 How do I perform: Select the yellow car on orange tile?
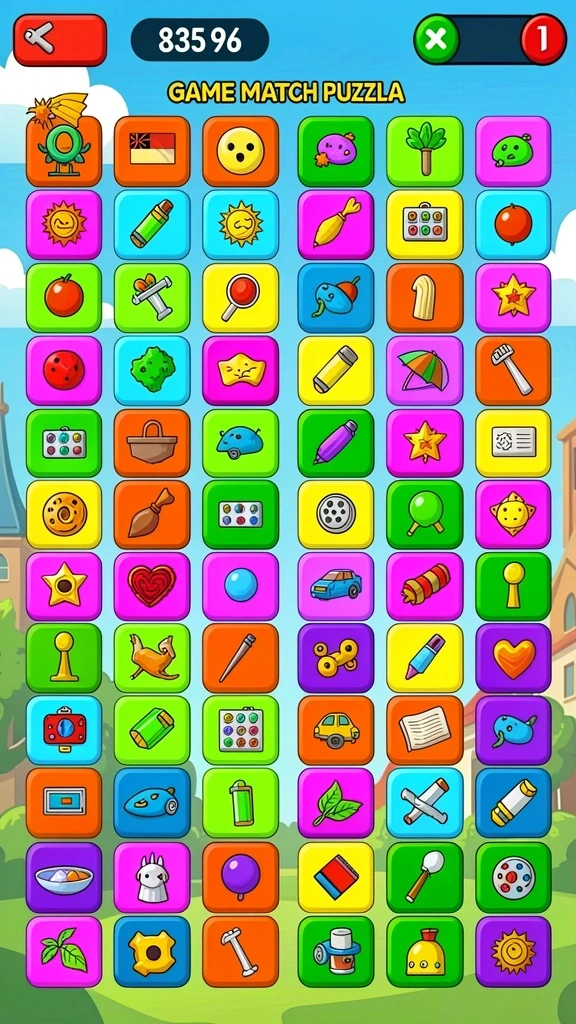(x=336, y=729)
